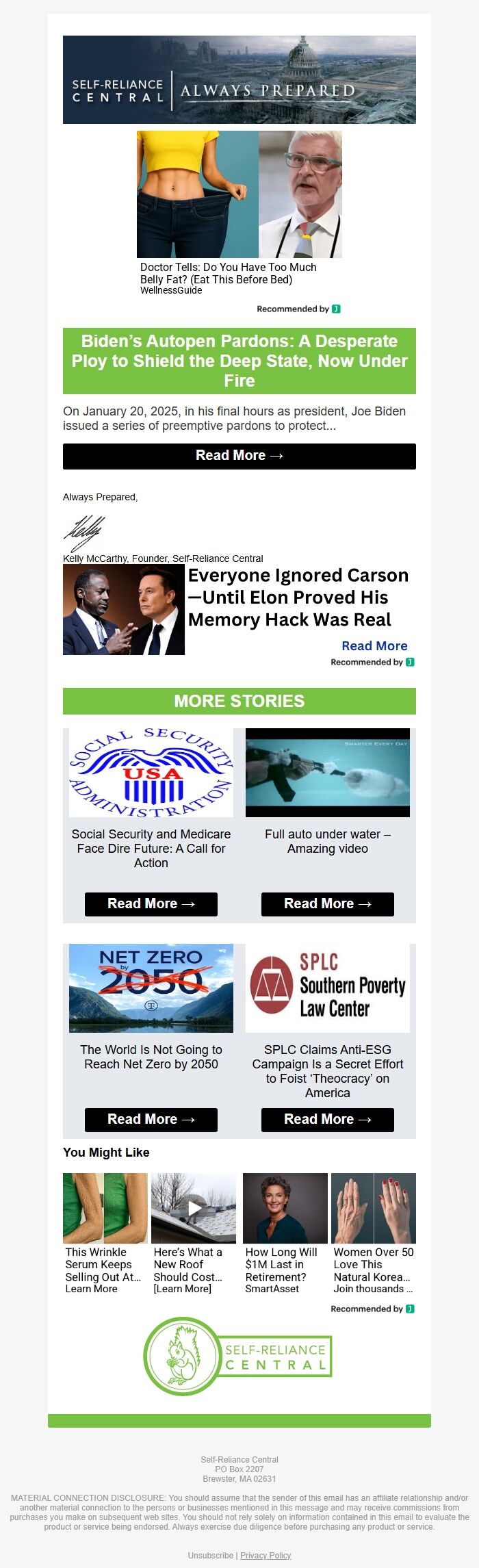The height and width of the screenshot is (1568, 479).
Task: Open the Social Security Administration story image
Action: click(x=151, y=772)
